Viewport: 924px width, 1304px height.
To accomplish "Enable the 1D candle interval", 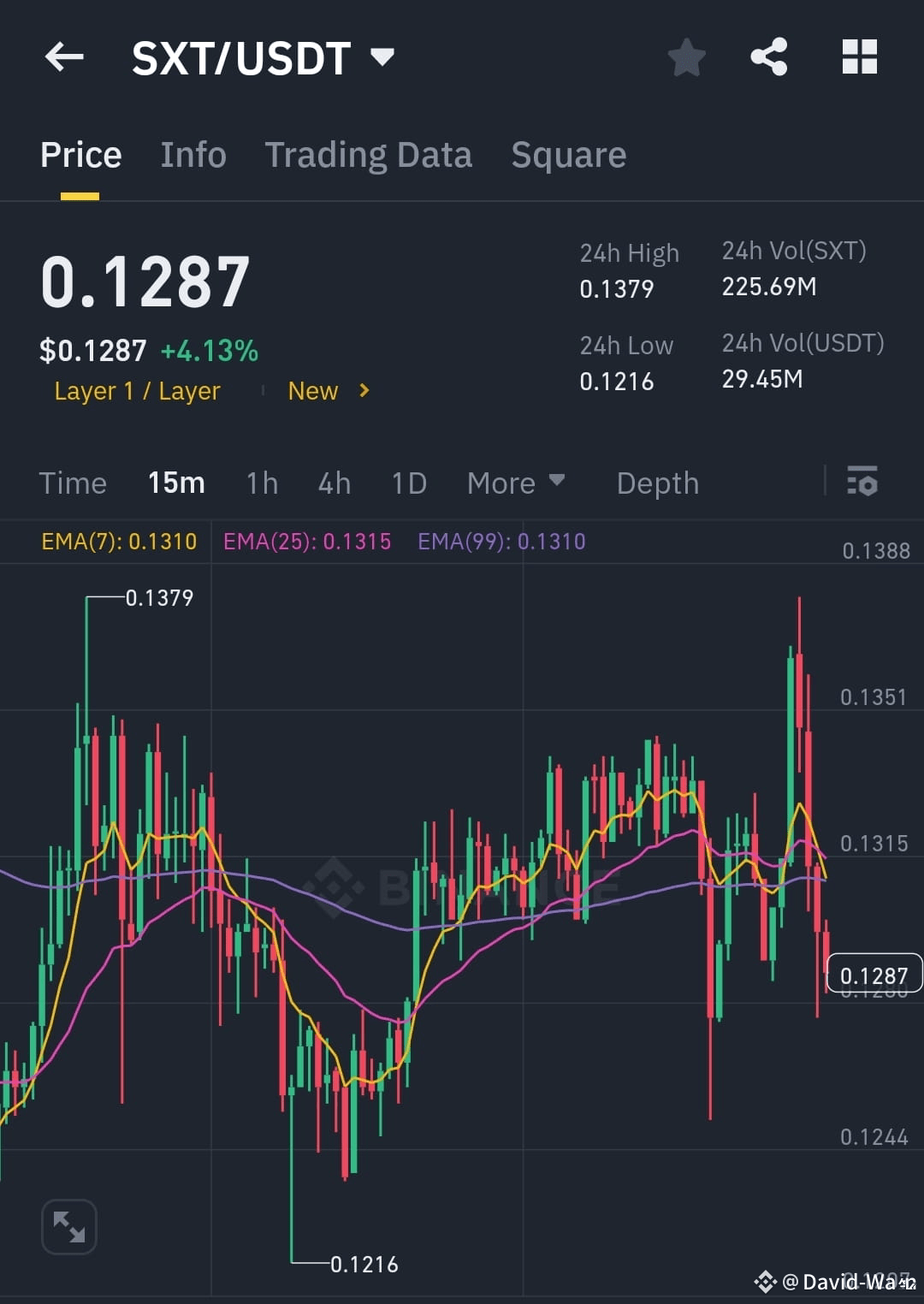I will (408, 483).
